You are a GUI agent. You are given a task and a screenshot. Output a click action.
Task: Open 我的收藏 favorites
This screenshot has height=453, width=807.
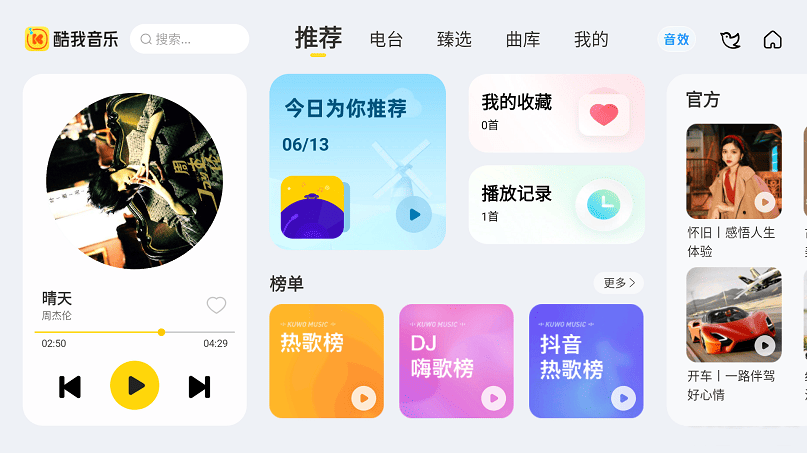tap(556, 113)
